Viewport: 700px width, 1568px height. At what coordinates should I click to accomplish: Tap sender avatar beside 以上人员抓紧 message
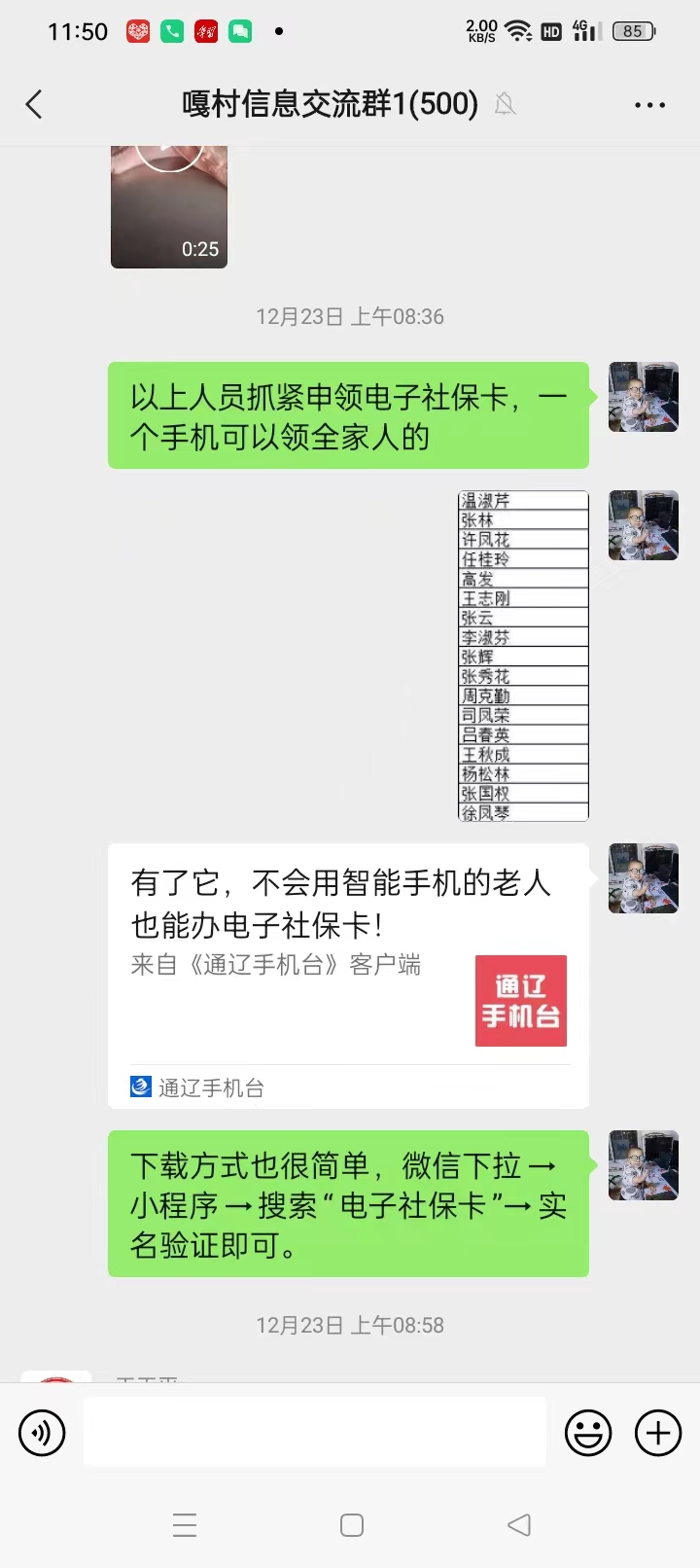tap(643, 397)
